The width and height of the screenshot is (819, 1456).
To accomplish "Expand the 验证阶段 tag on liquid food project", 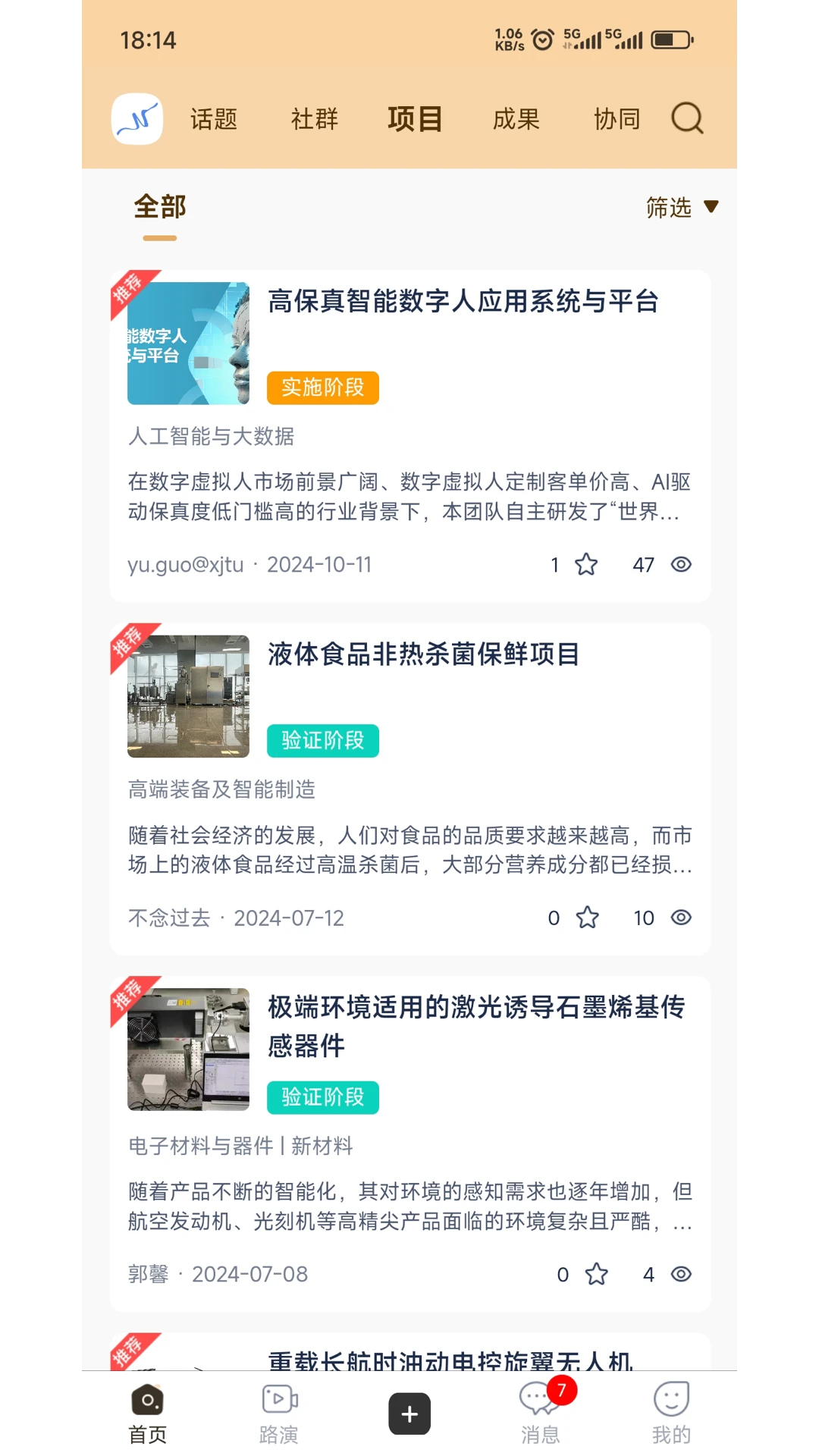I will coord(322,741).
